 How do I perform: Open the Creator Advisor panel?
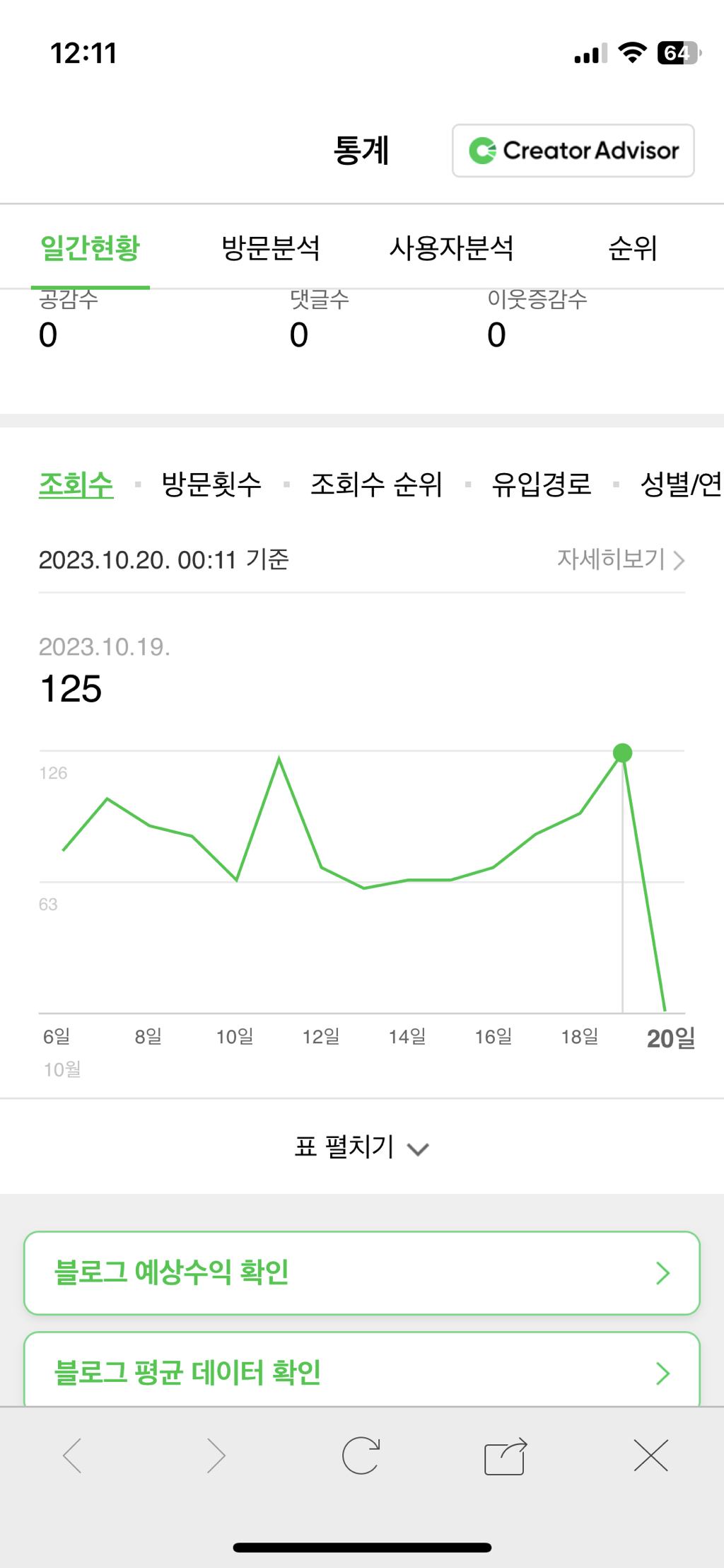572,151
